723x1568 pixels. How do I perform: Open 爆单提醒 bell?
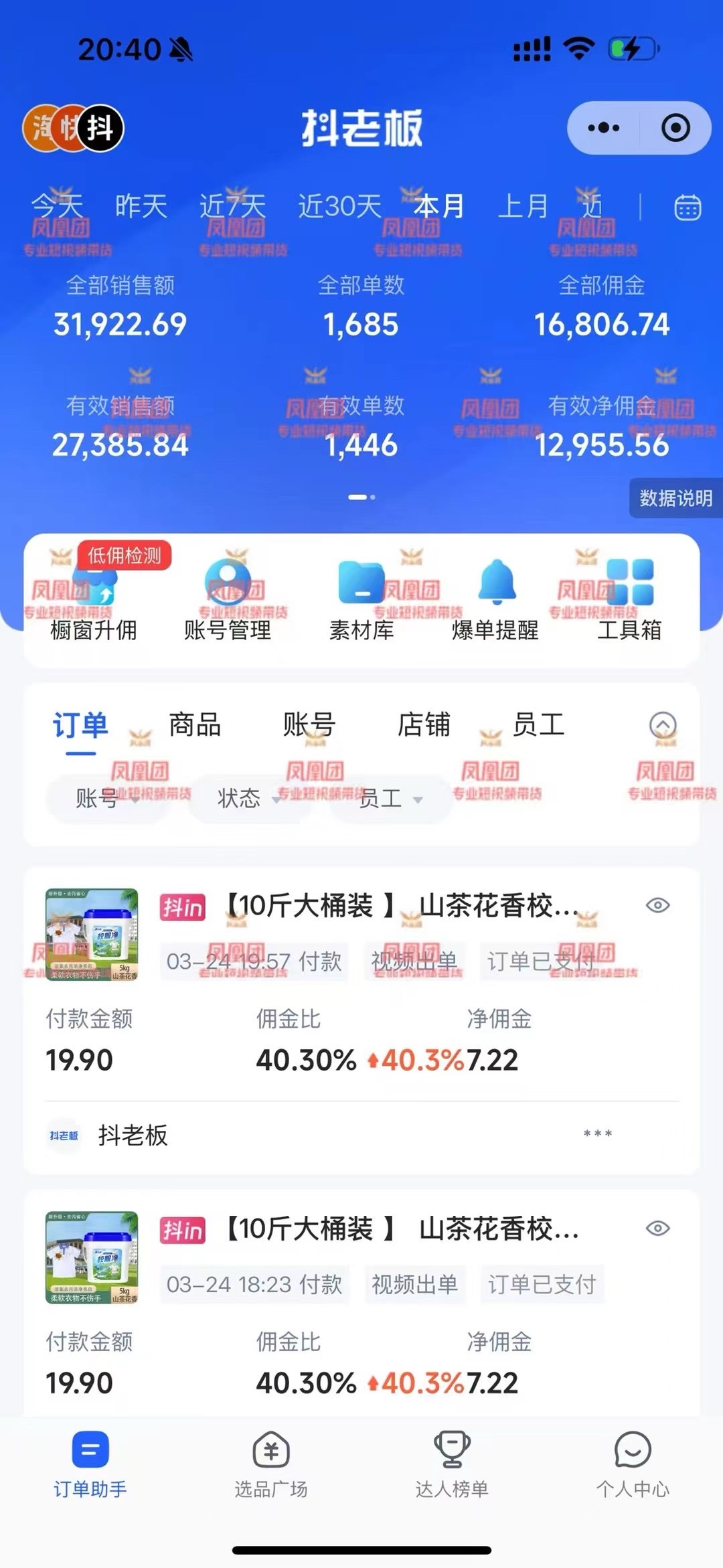495,603
